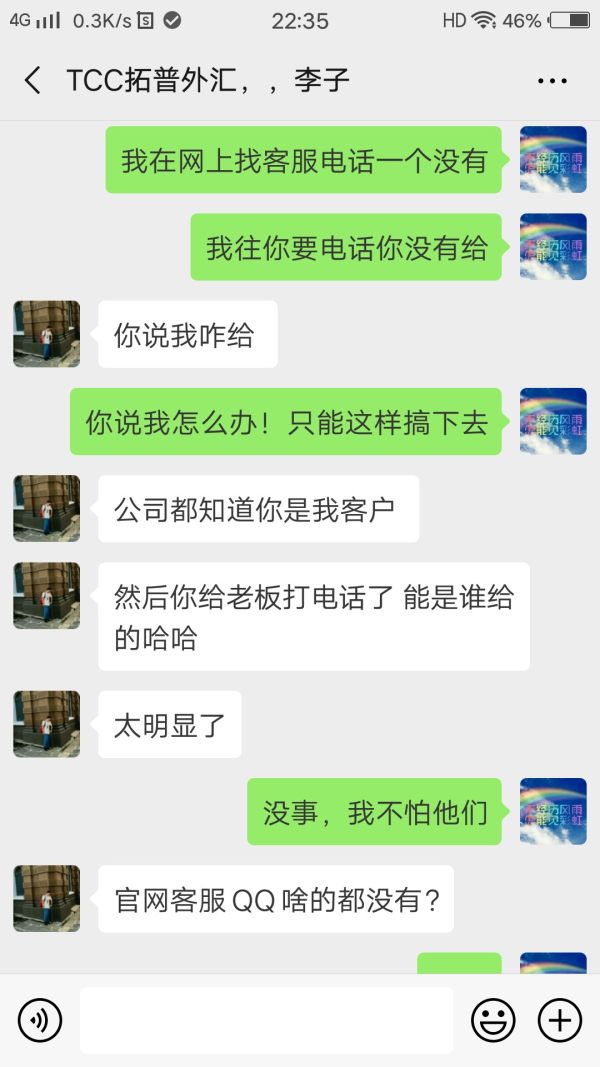
Task: Open the plus attachments panel
Action: pyautogui.click(x=560, y=1020)
